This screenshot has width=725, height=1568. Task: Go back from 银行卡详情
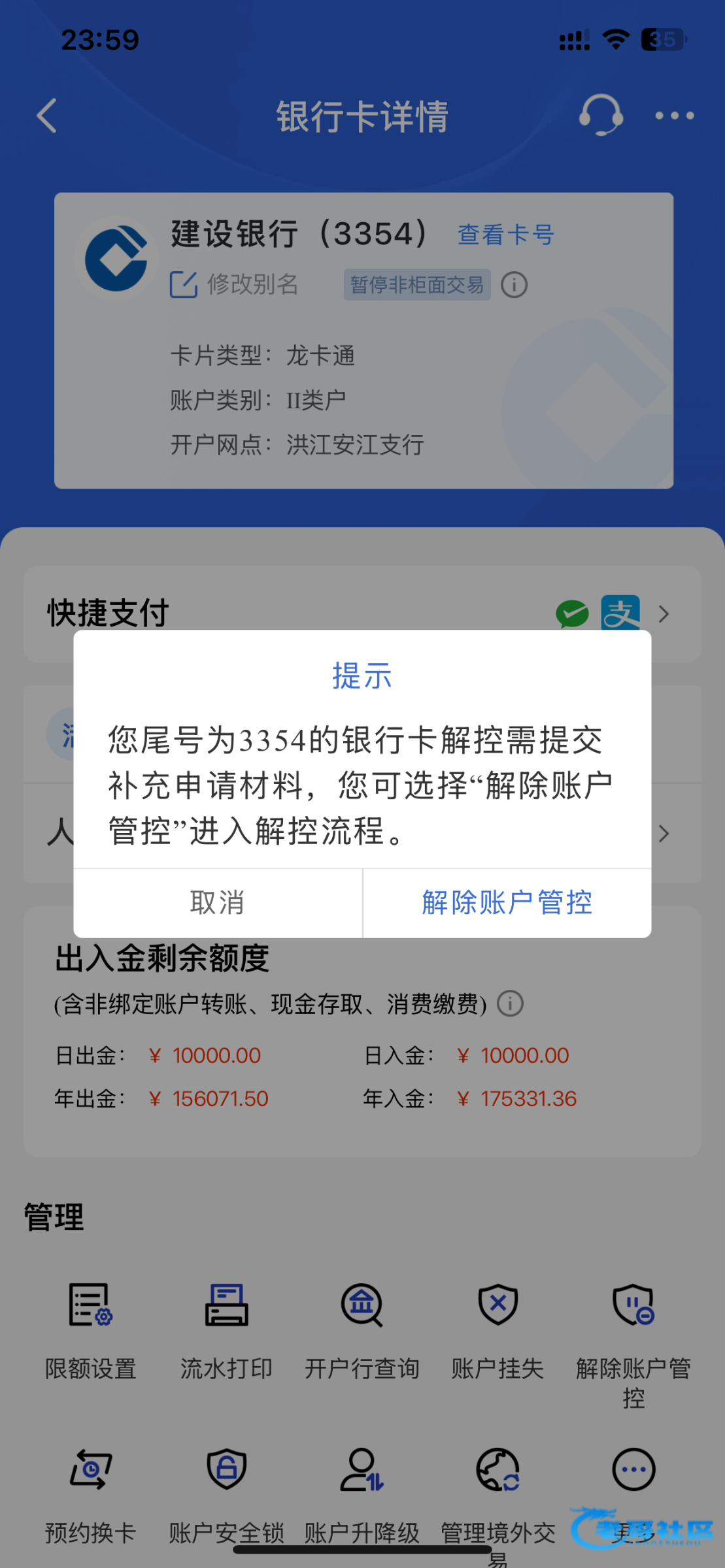coord(47,116)
